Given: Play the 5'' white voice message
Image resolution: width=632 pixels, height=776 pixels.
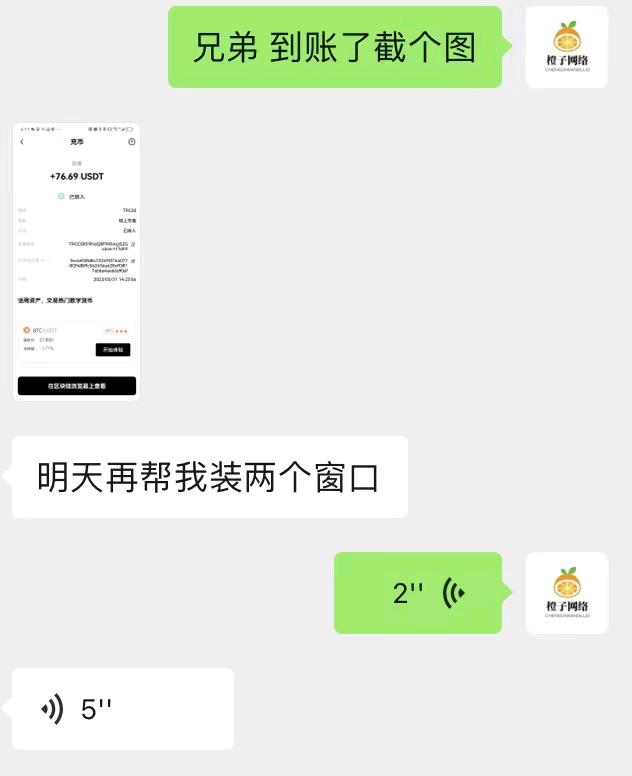Looking at the screenshot, I should (x=122, y=709).
